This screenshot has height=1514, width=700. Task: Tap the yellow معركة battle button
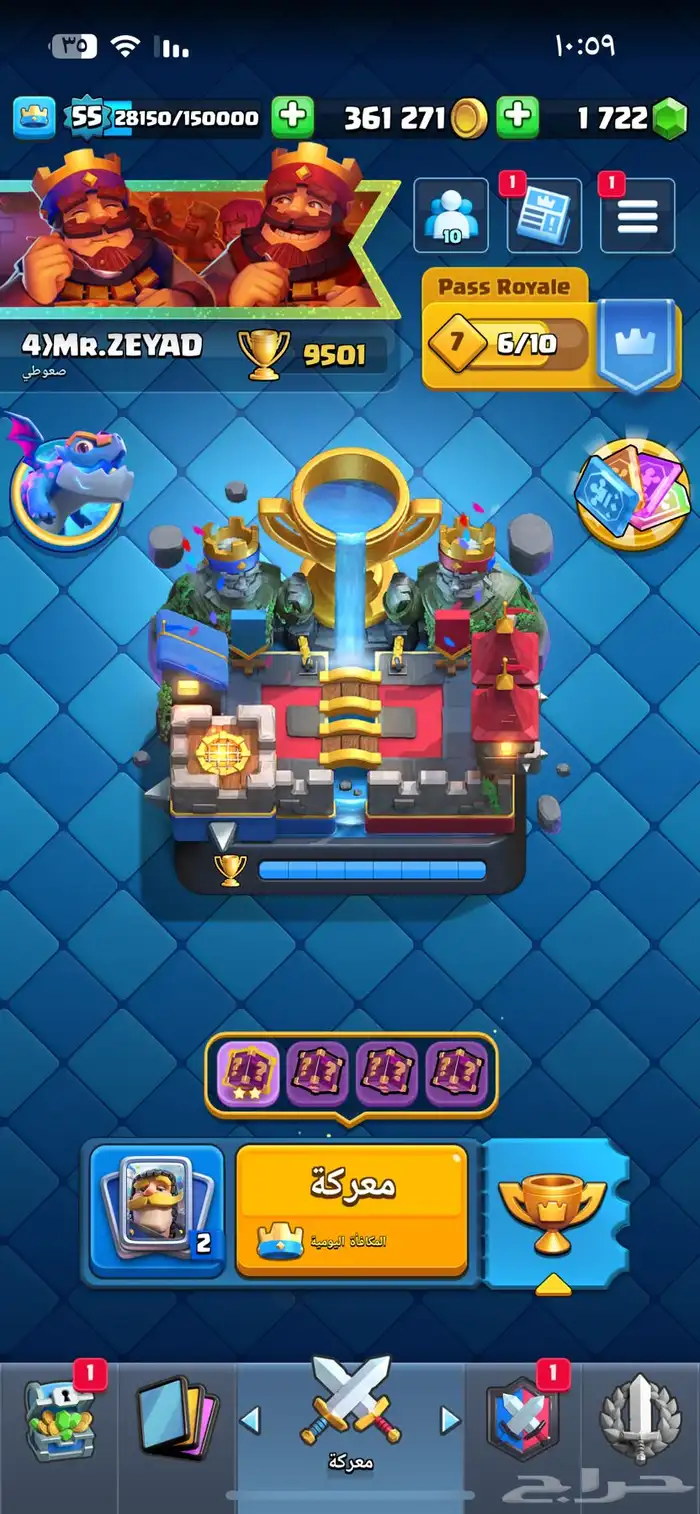tap(351, 1210)
